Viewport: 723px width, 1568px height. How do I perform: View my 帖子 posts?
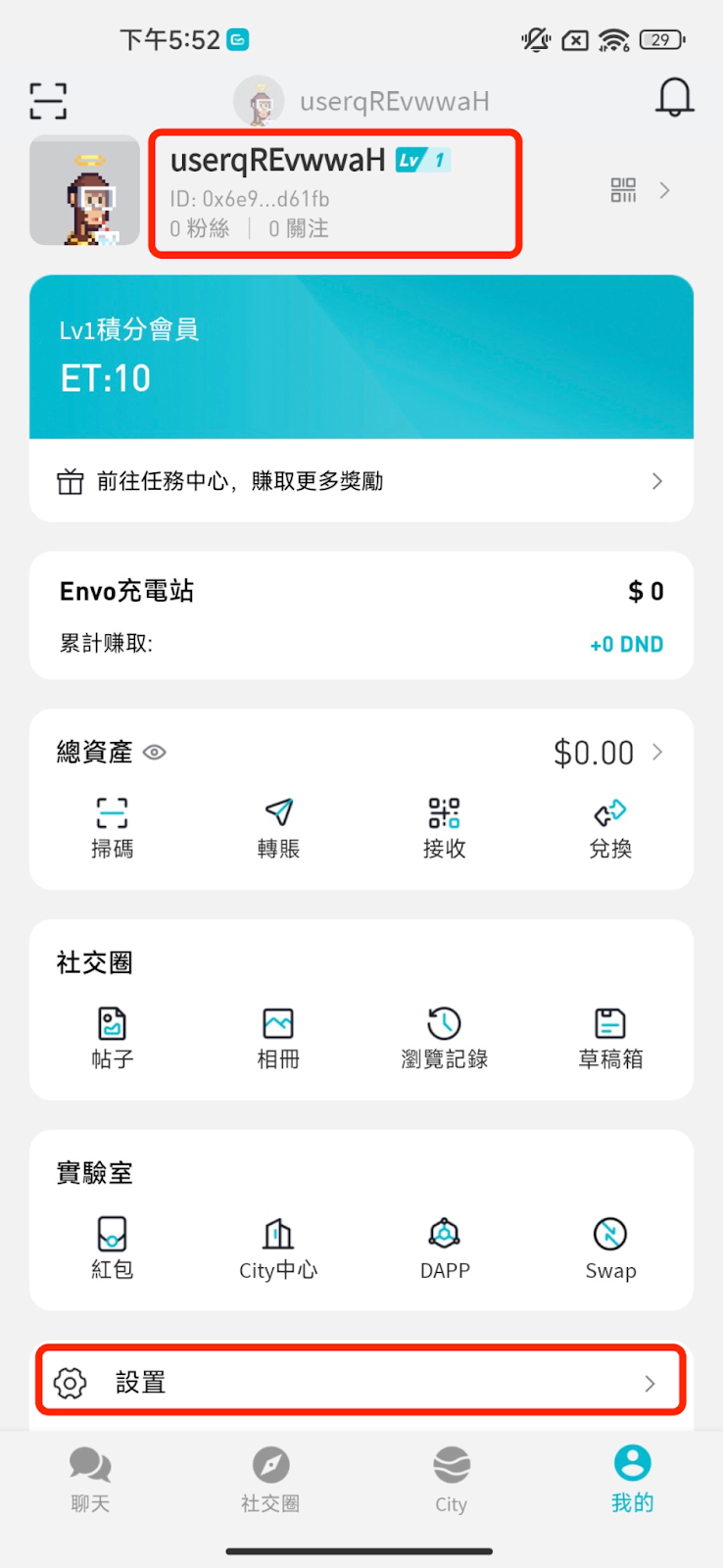112,1039
